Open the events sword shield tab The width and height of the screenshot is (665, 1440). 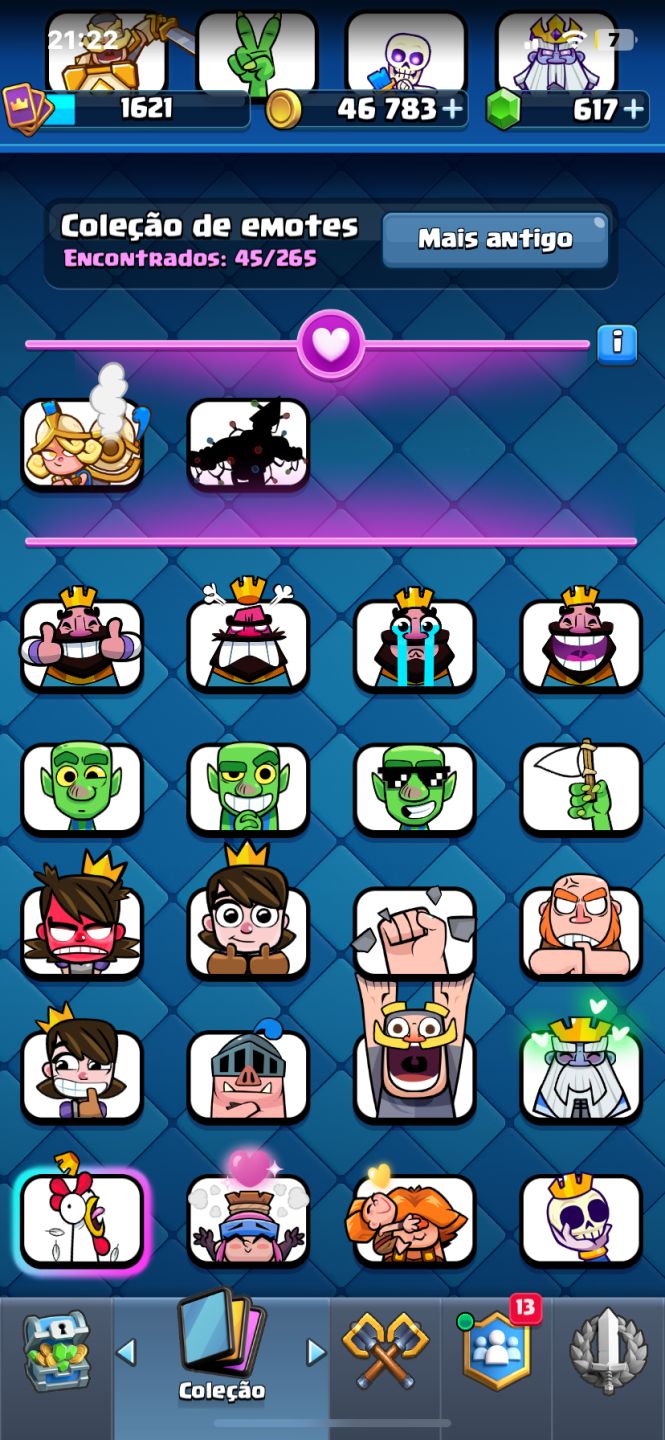tap(609, 1351)
